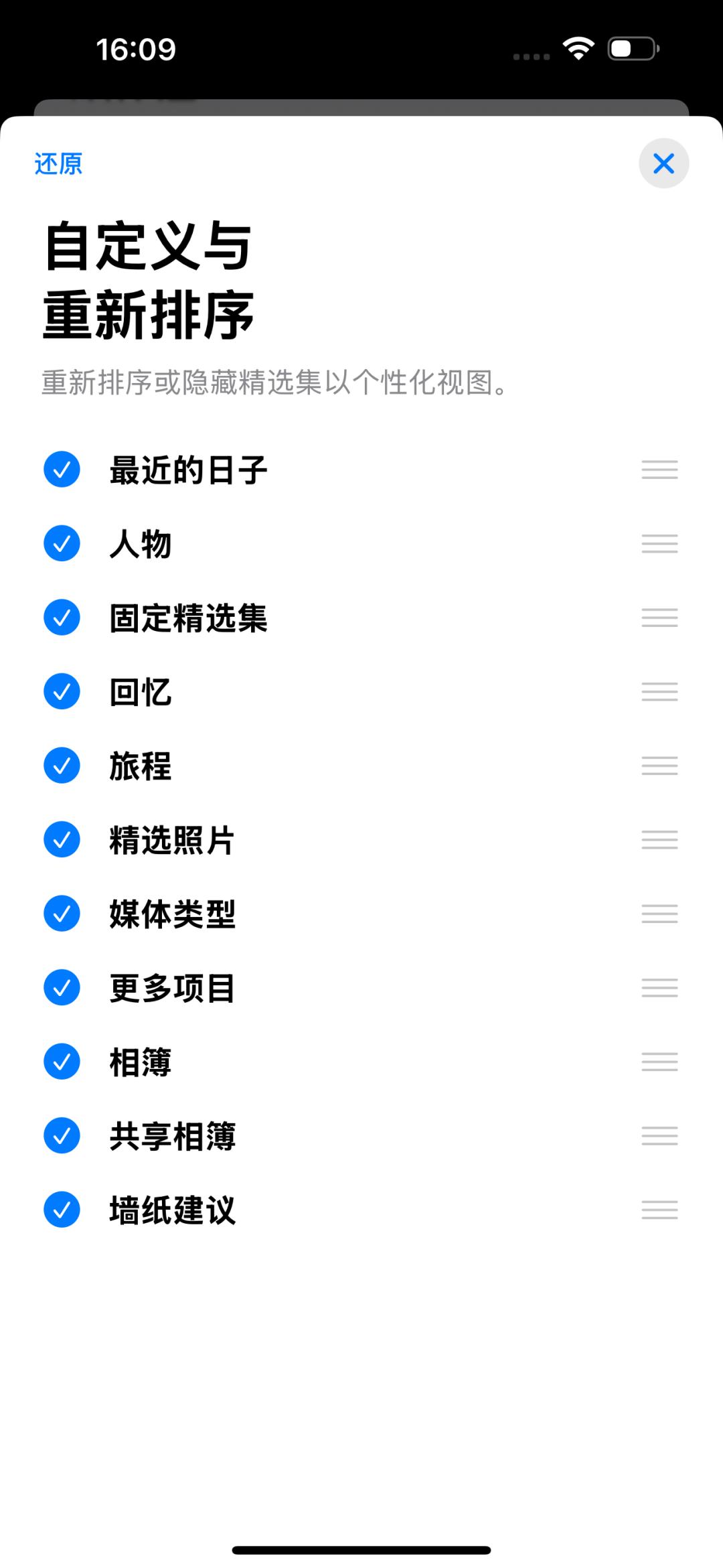Screen dimensions: 723x1568
Task: Uncheck 媒体类型 collection
Action: point(62,914)
